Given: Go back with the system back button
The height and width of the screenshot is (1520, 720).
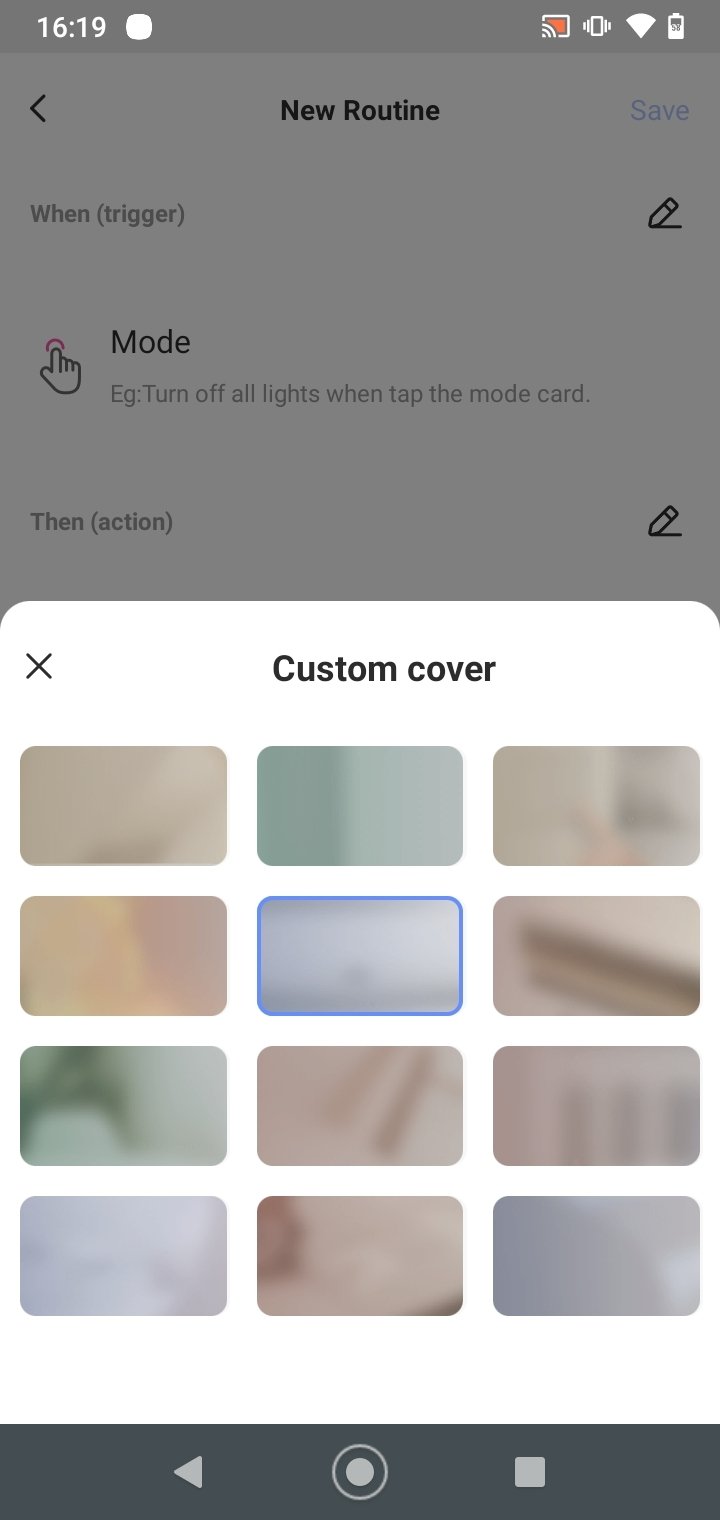Looking at the screenshot, I should point(188,1472).
